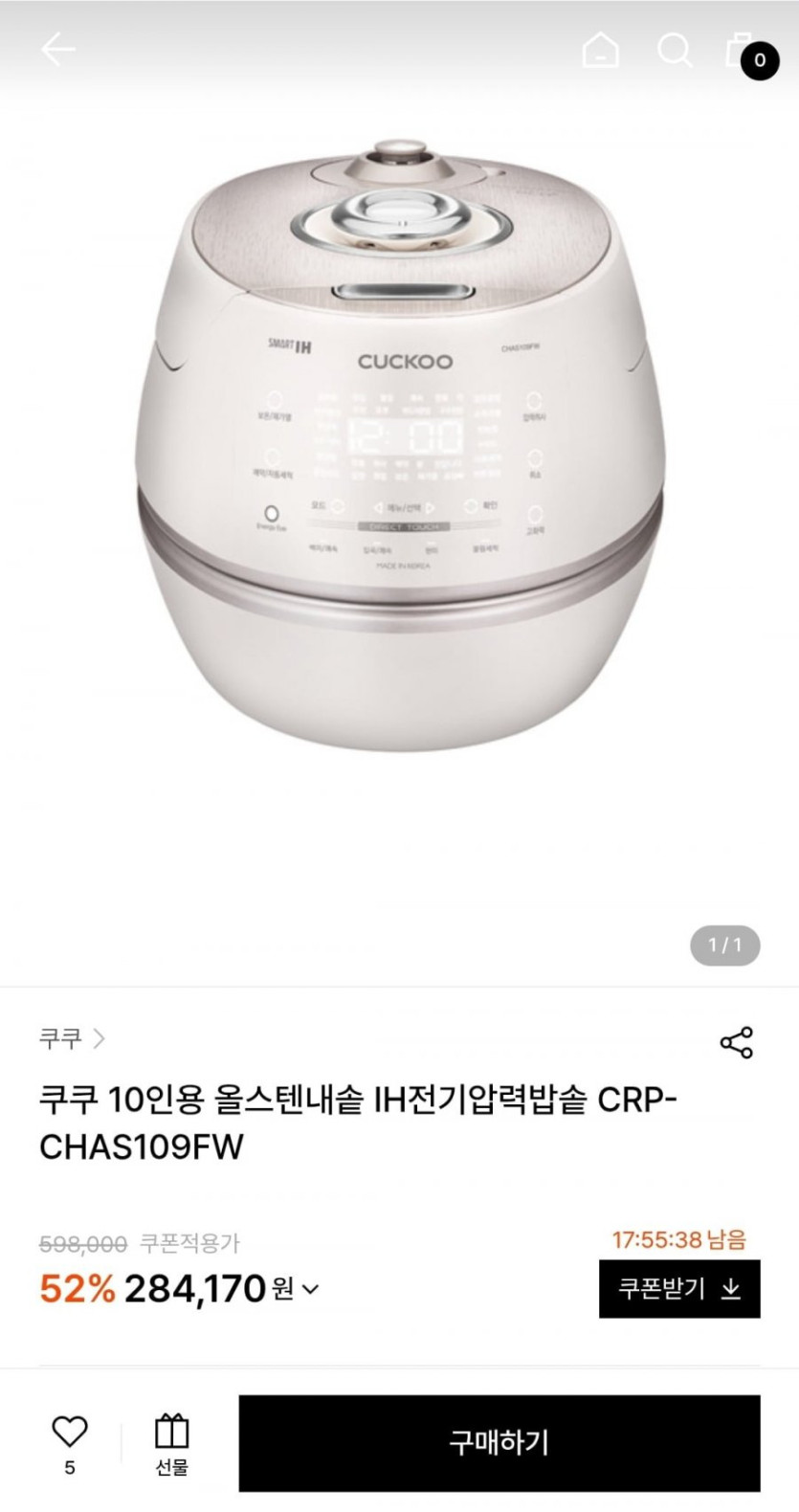Go back with the arrow icon
This screenshot has height=1512, width=799.
pos(57,50)
